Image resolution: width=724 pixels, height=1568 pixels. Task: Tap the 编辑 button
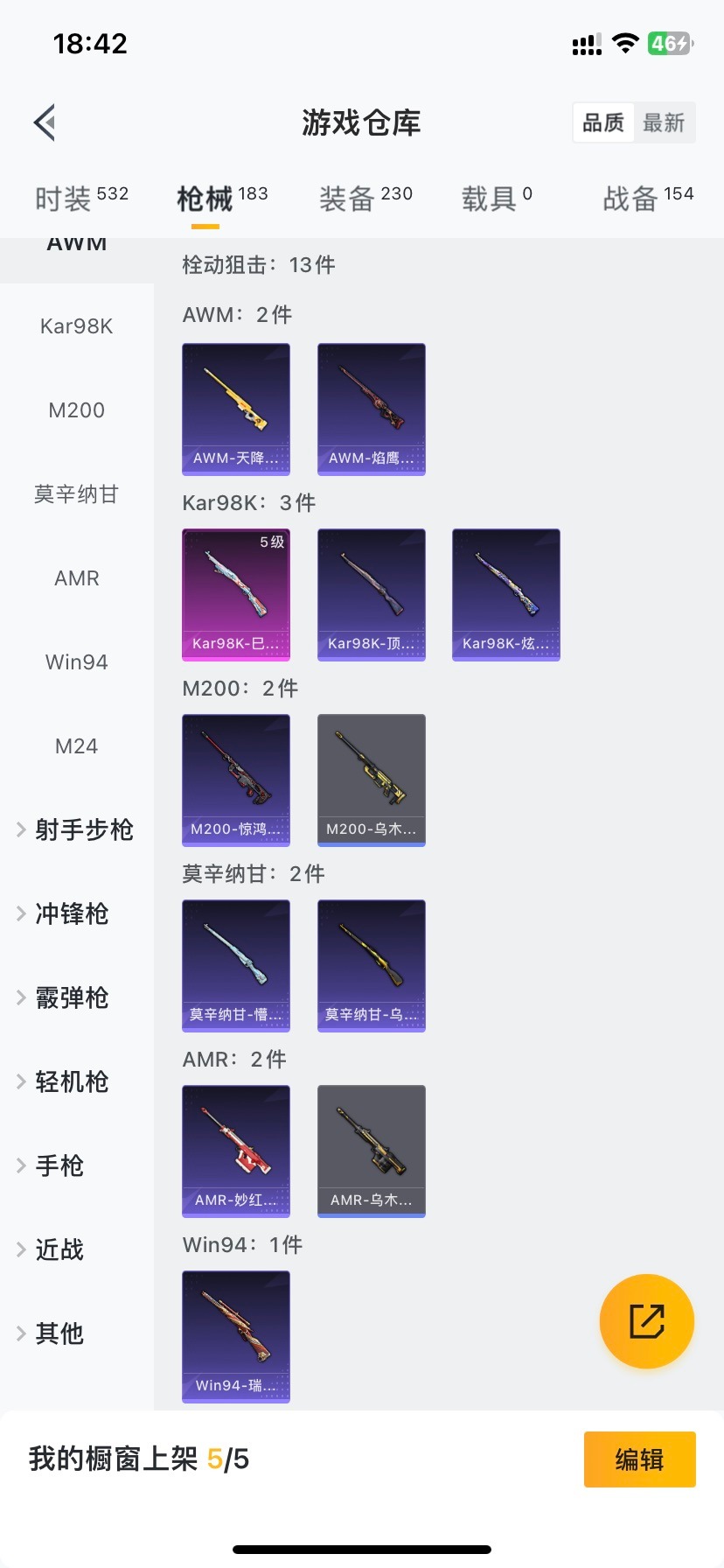(639, 1459)
